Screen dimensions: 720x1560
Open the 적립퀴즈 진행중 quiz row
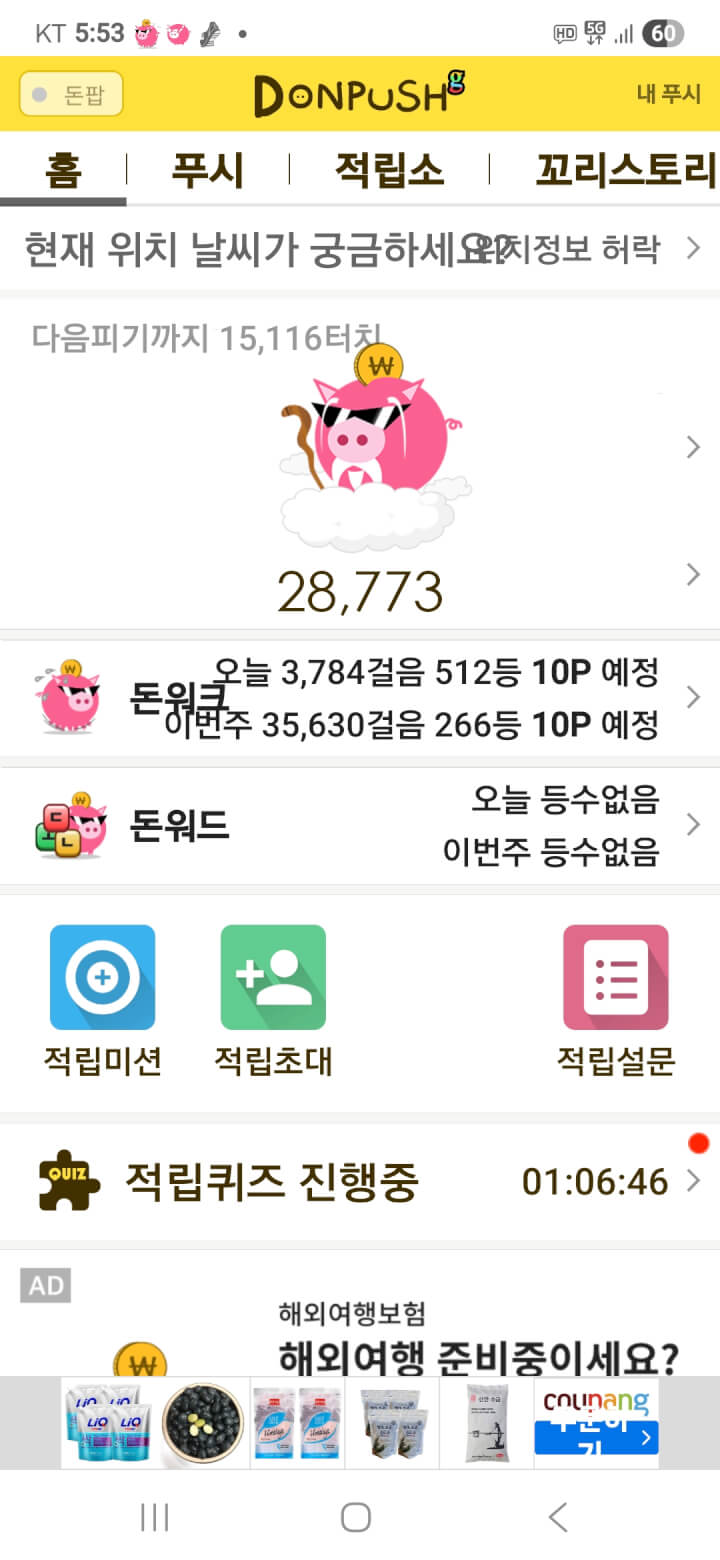[360, 1182]
